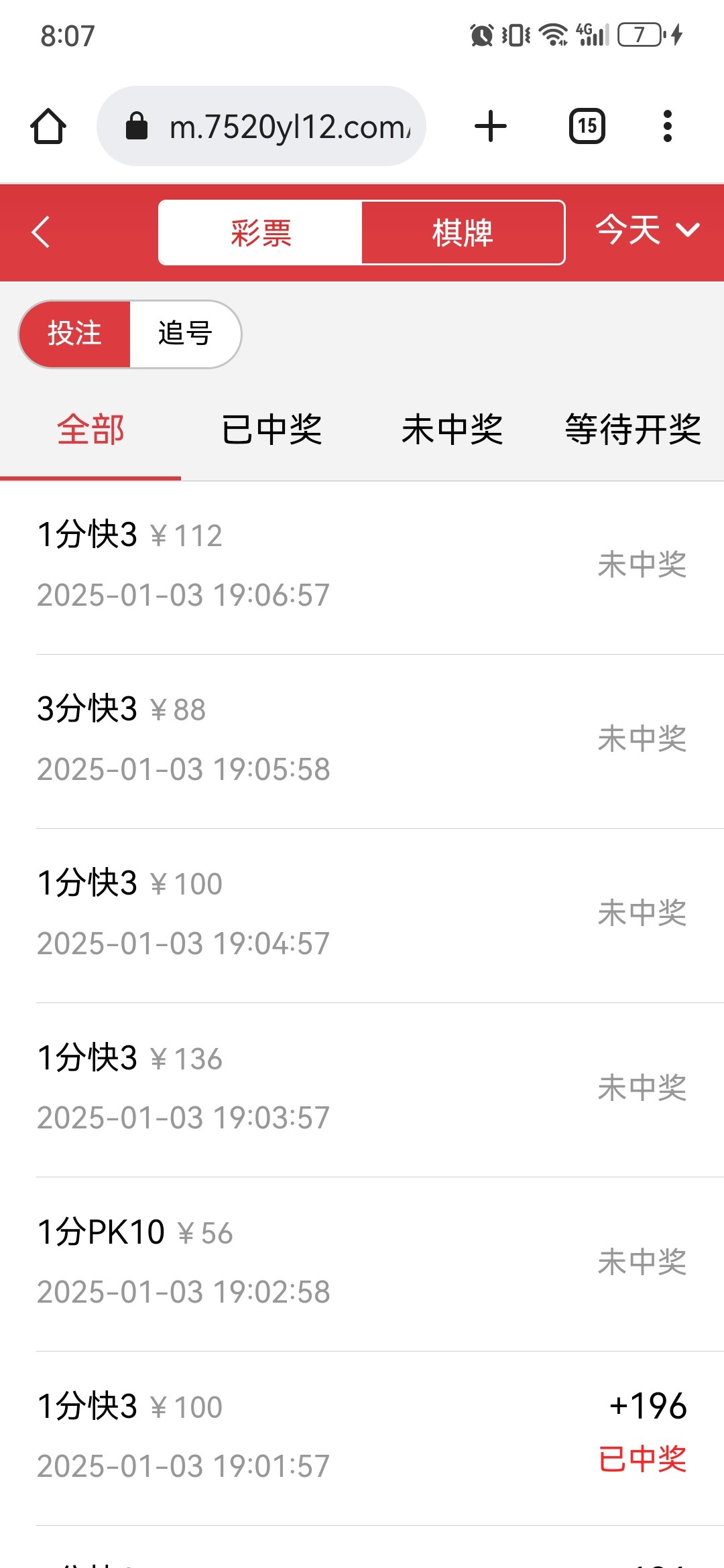
Task: Switch to the 棋牌 segment
Action: coord(463,233)
